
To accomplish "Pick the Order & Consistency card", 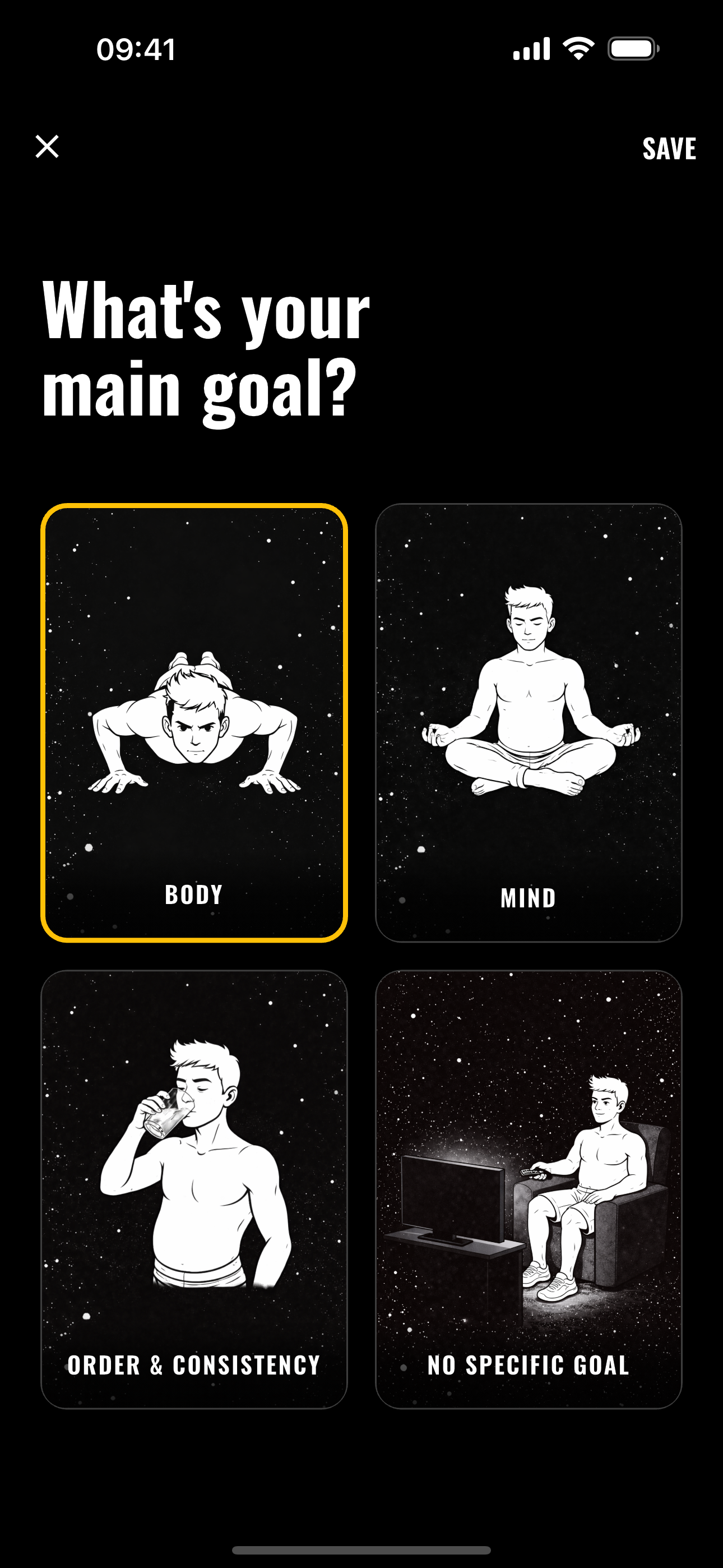I will click(x=194, y=1189).
